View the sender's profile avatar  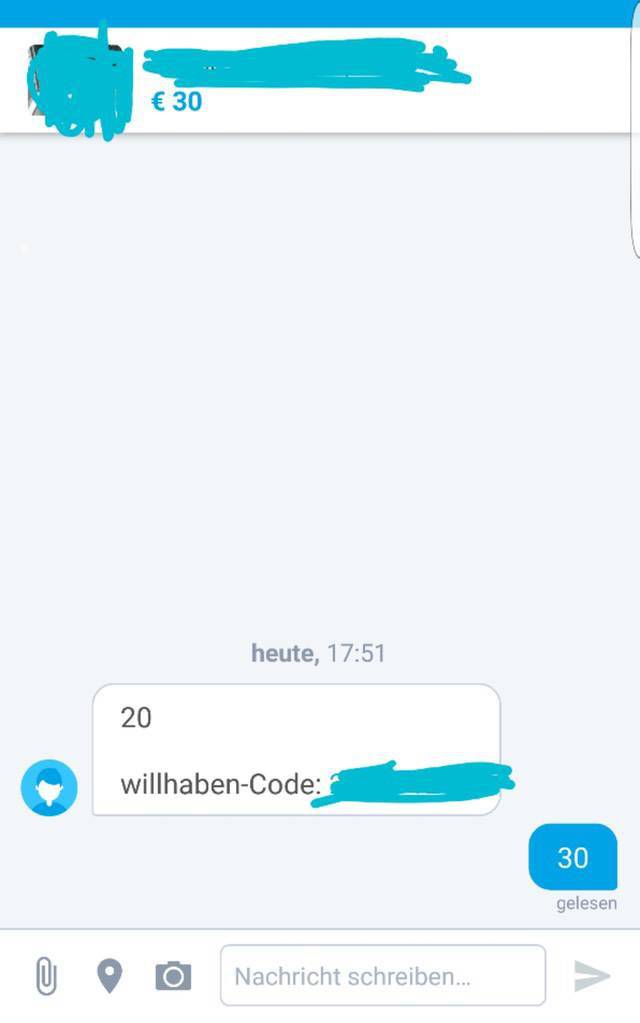point(49,788)
